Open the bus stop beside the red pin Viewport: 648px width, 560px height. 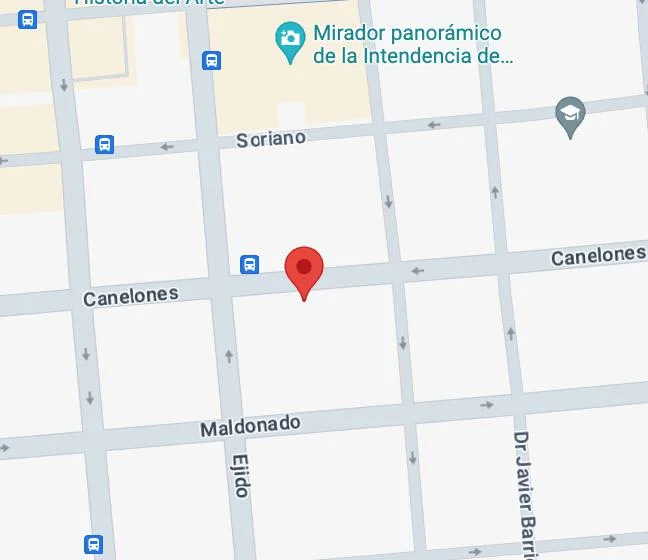250,265
